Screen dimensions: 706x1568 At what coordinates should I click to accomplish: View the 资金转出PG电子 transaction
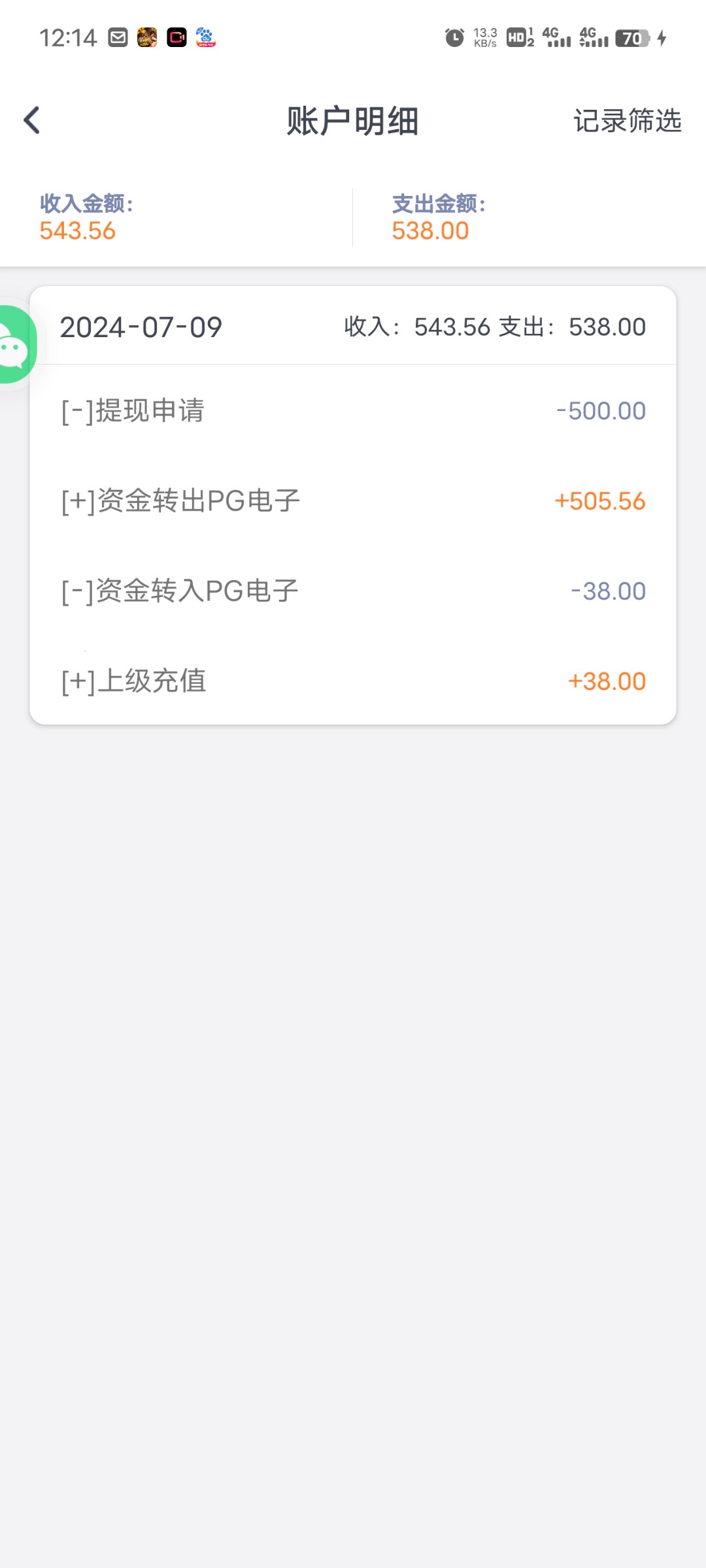[353, 501]
